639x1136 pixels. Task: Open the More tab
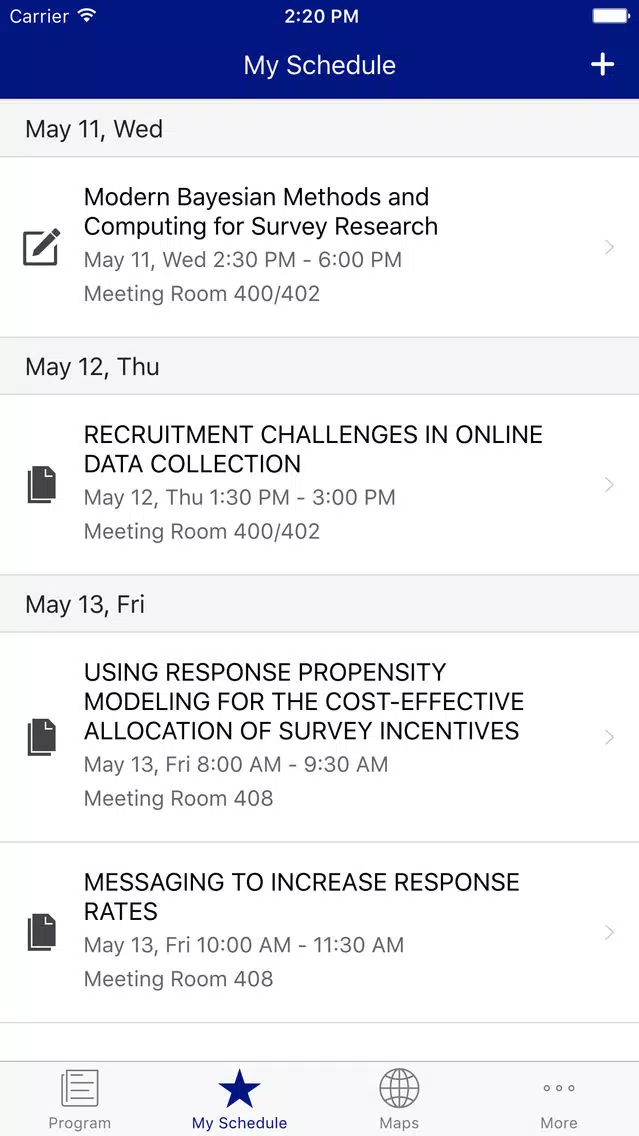coord(559,1100)
